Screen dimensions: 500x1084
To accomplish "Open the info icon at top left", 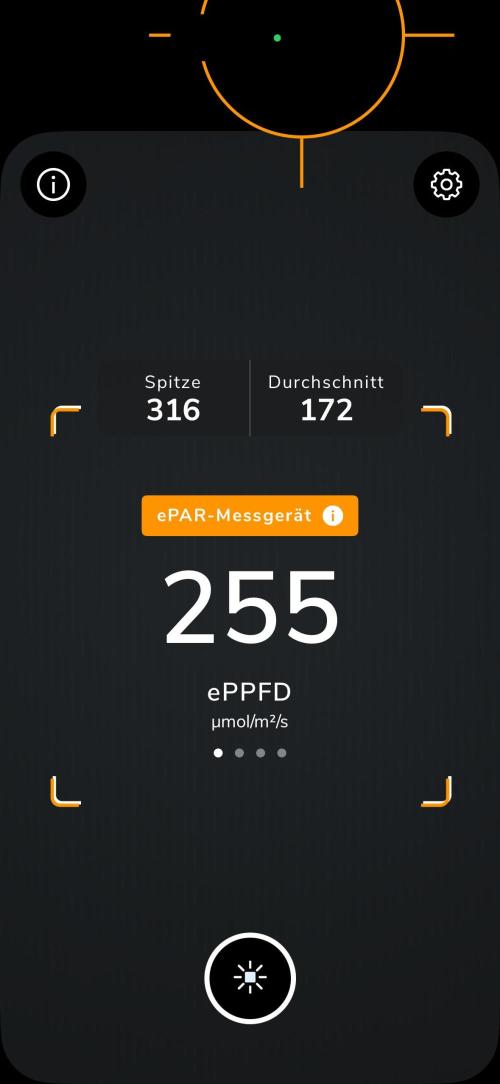I will [x=53, y=185].
